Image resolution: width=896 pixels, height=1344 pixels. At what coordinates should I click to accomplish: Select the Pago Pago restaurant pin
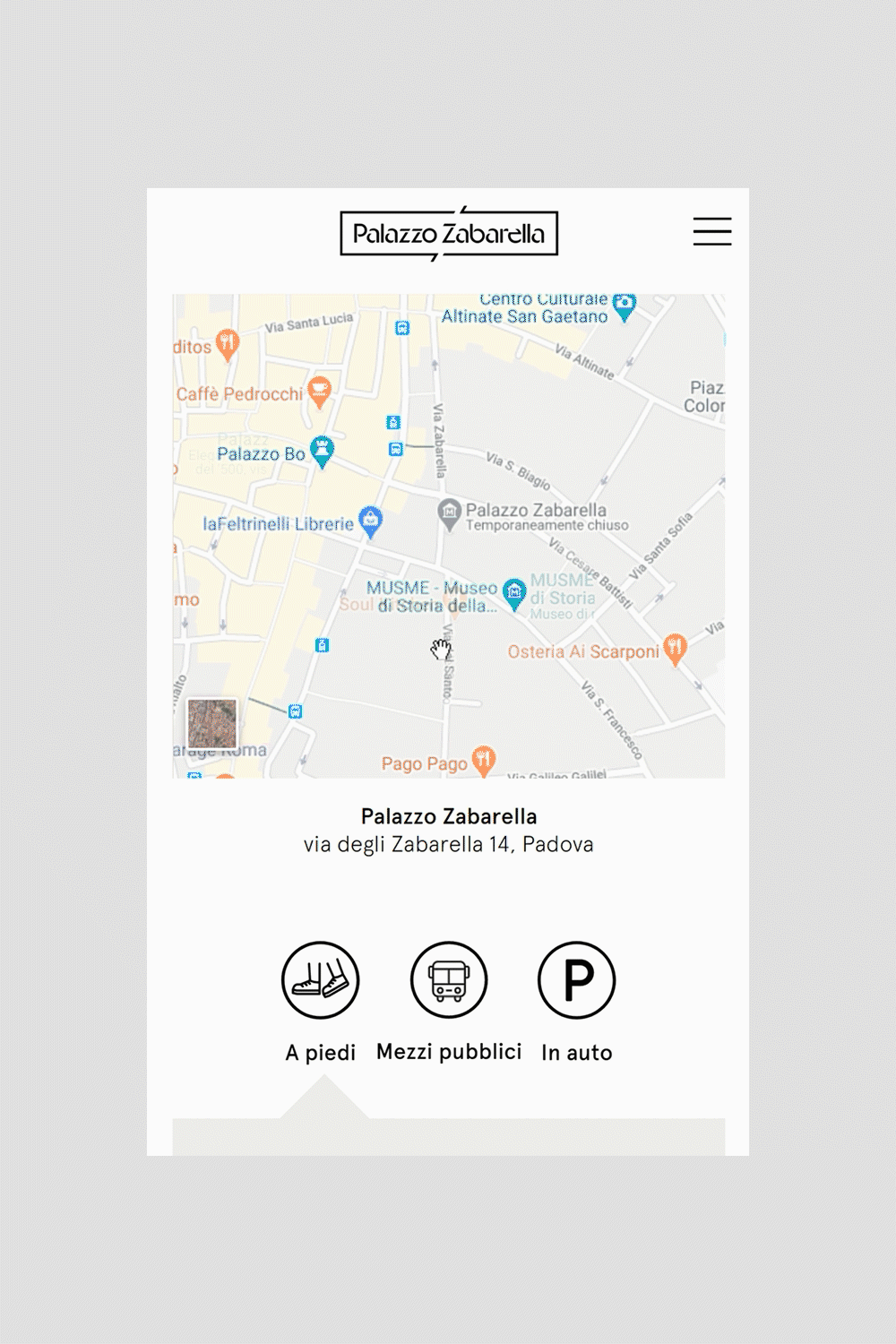click(483, 759)
